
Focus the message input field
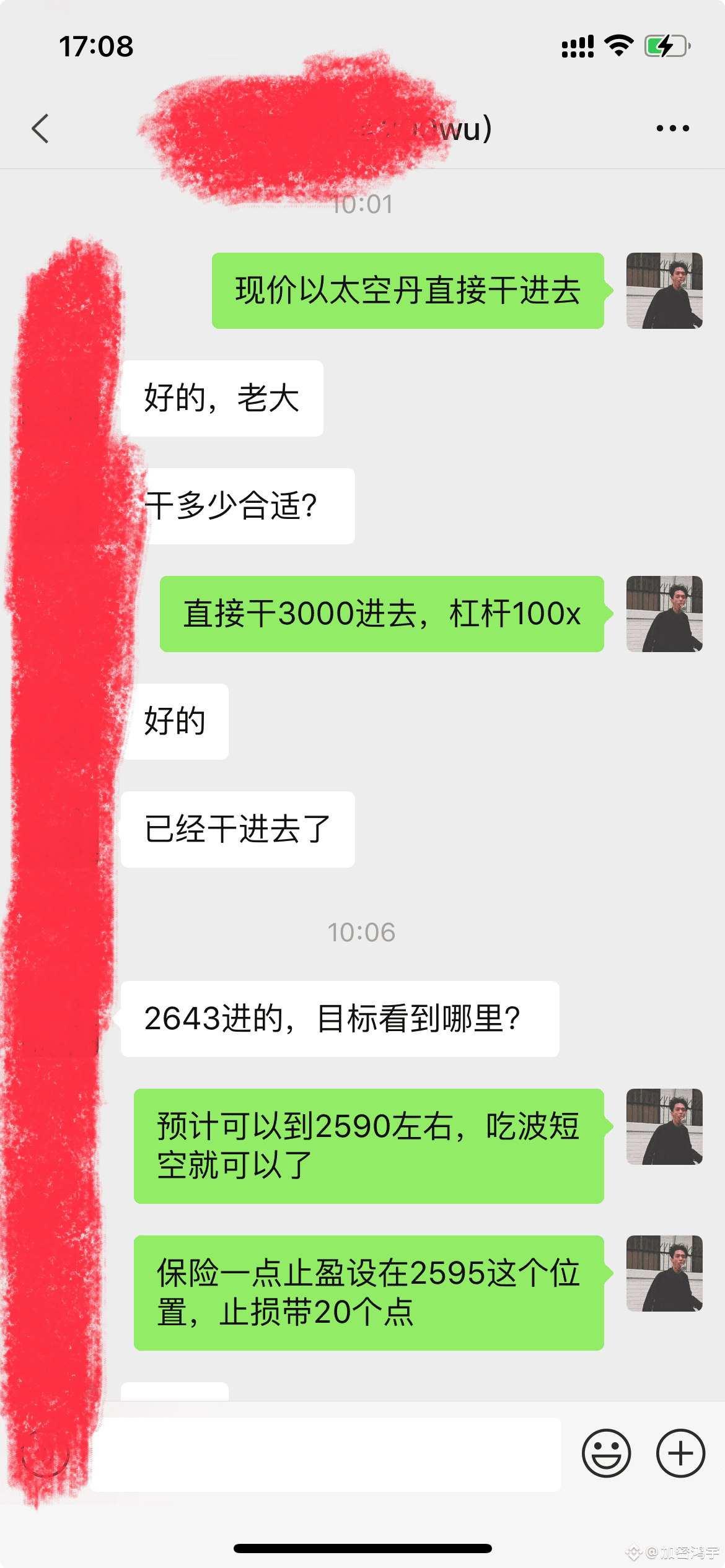point(325,1454)
